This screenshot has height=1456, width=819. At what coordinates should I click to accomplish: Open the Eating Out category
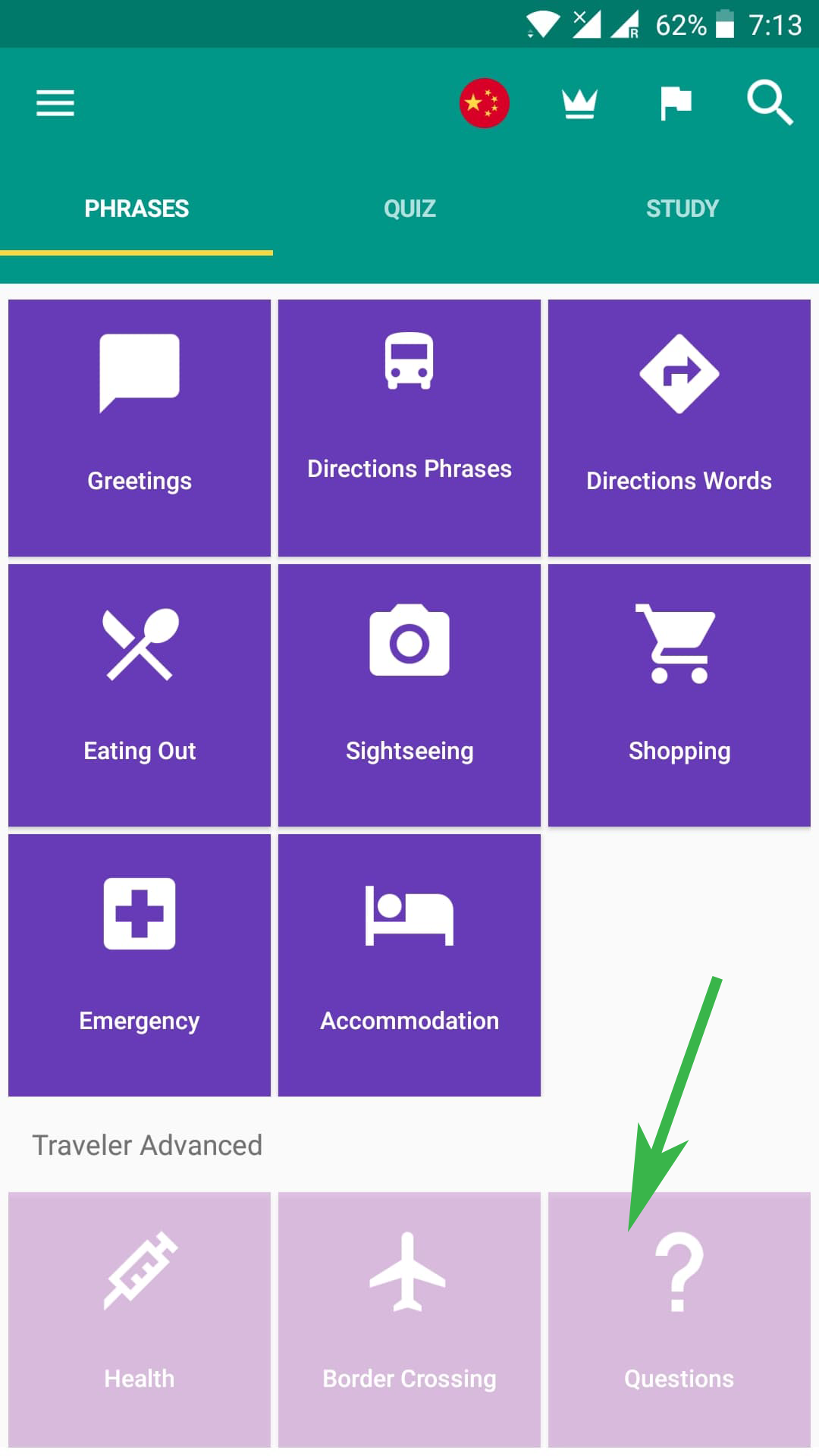(140, 695)
